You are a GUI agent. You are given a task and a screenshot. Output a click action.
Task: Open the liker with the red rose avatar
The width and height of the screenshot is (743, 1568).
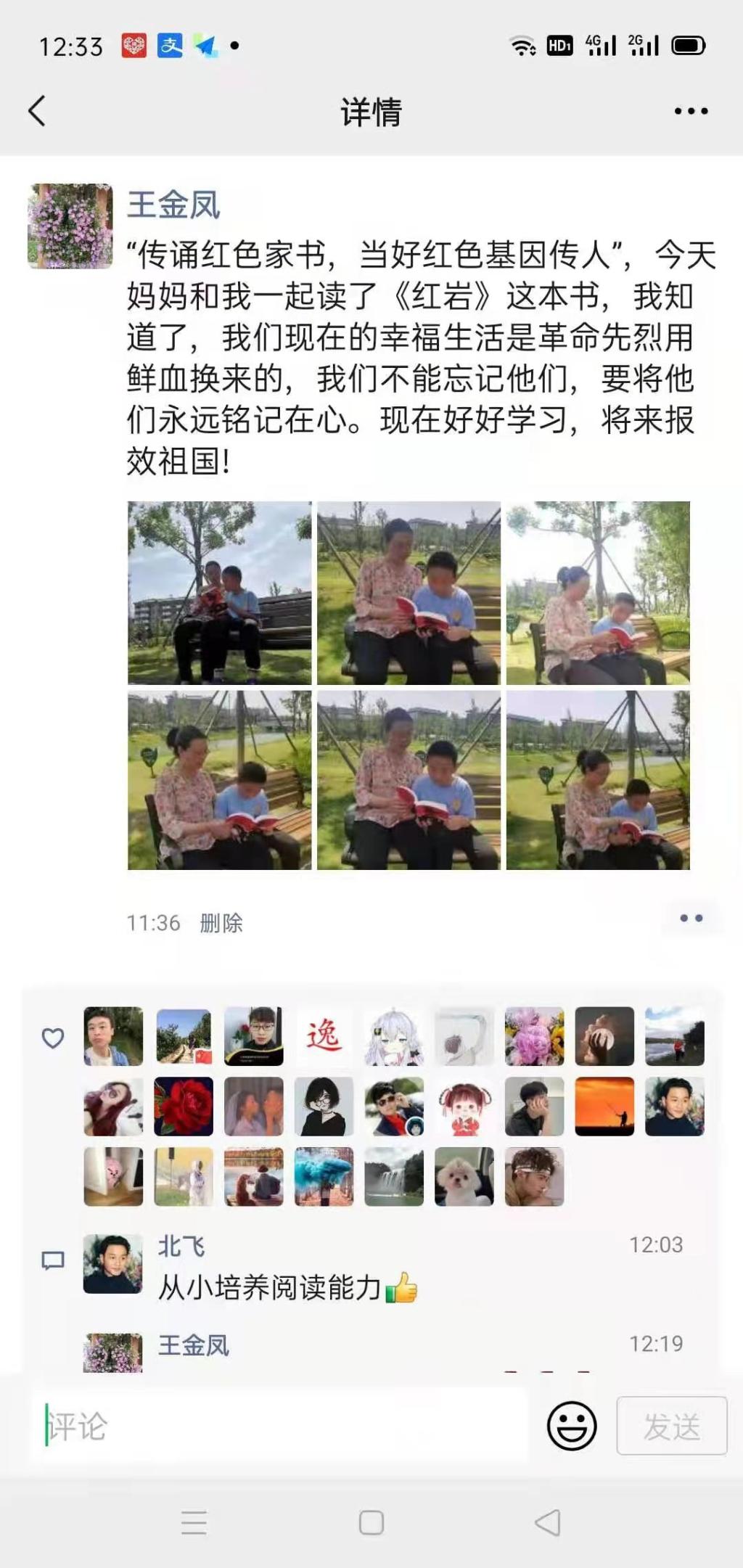coord(184,1107)
